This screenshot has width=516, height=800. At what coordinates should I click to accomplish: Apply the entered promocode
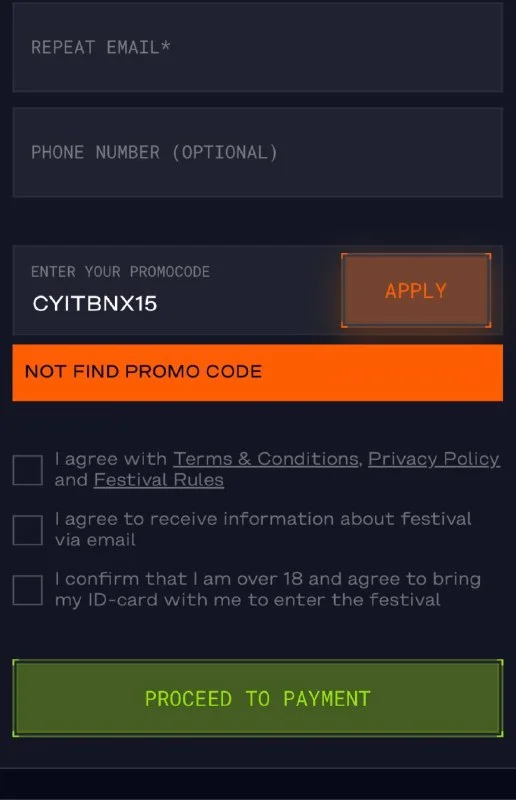coord(416,290)
